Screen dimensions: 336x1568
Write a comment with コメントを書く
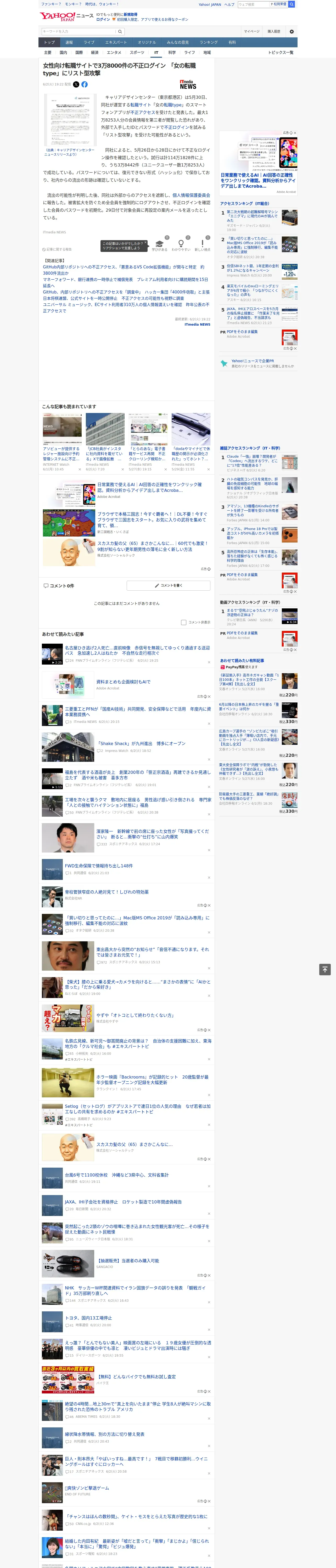point(168,586)
